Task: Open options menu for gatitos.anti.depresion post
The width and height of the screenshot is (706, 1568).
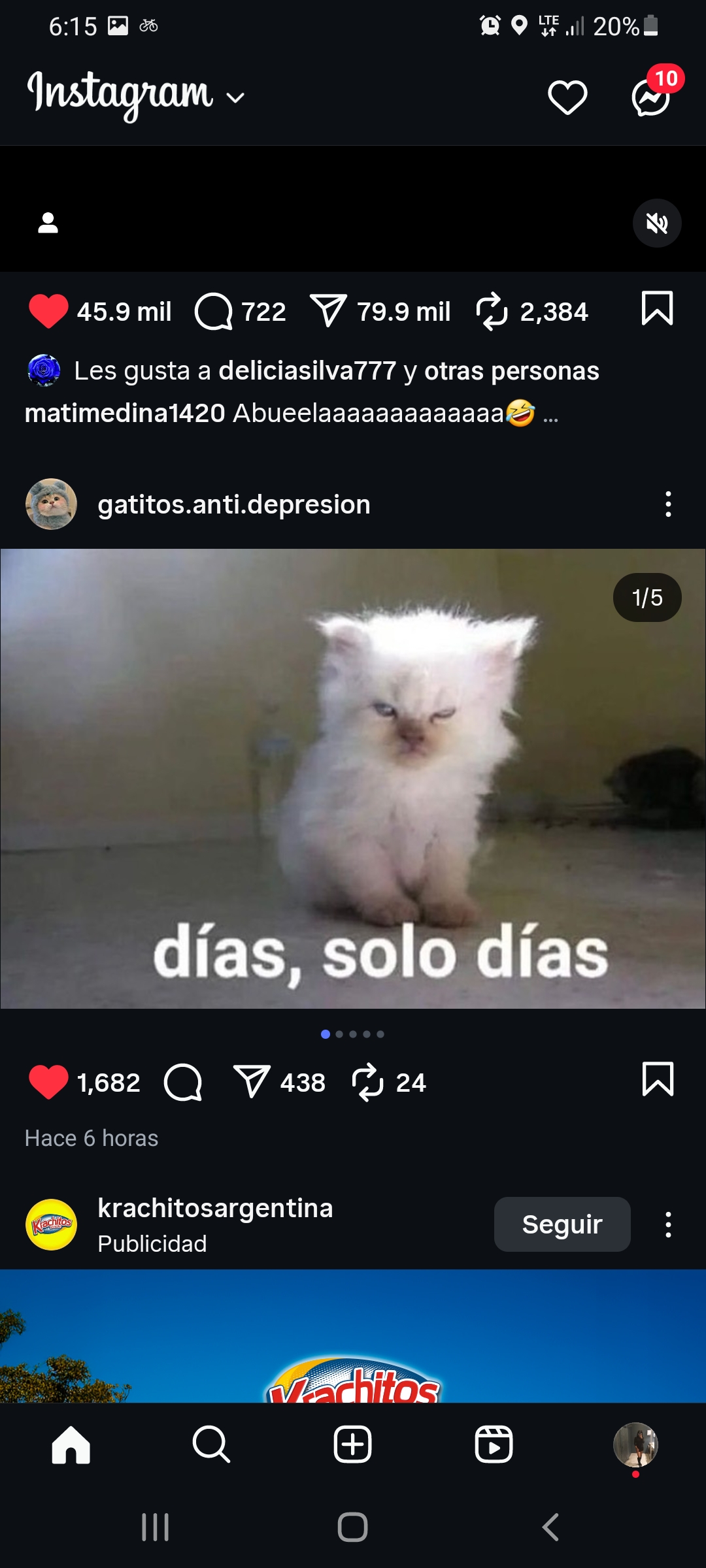Action: point(667,504)
